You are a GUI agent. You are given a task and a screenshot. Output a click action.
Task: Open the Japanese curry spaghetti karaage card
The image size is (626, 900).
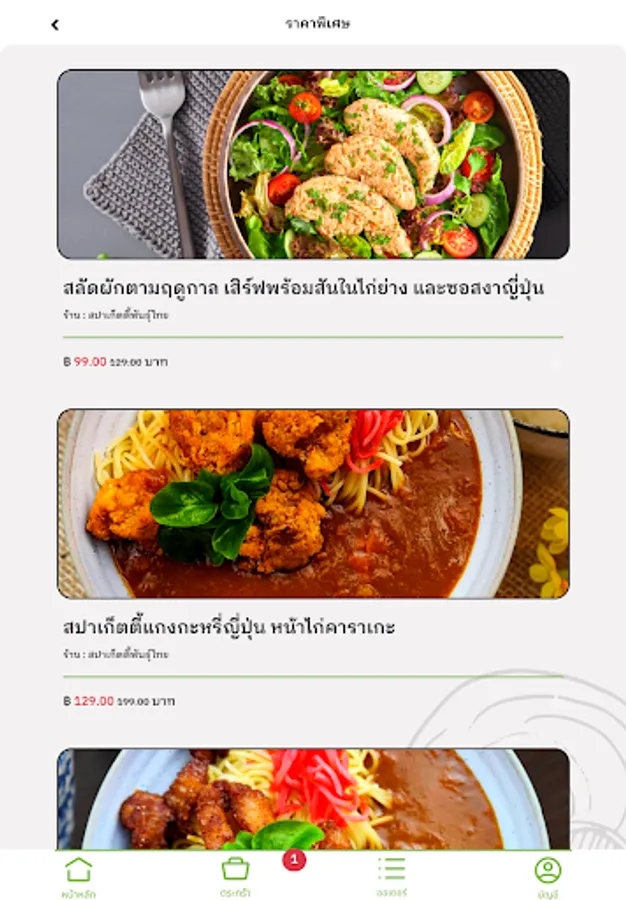(313, 560)
